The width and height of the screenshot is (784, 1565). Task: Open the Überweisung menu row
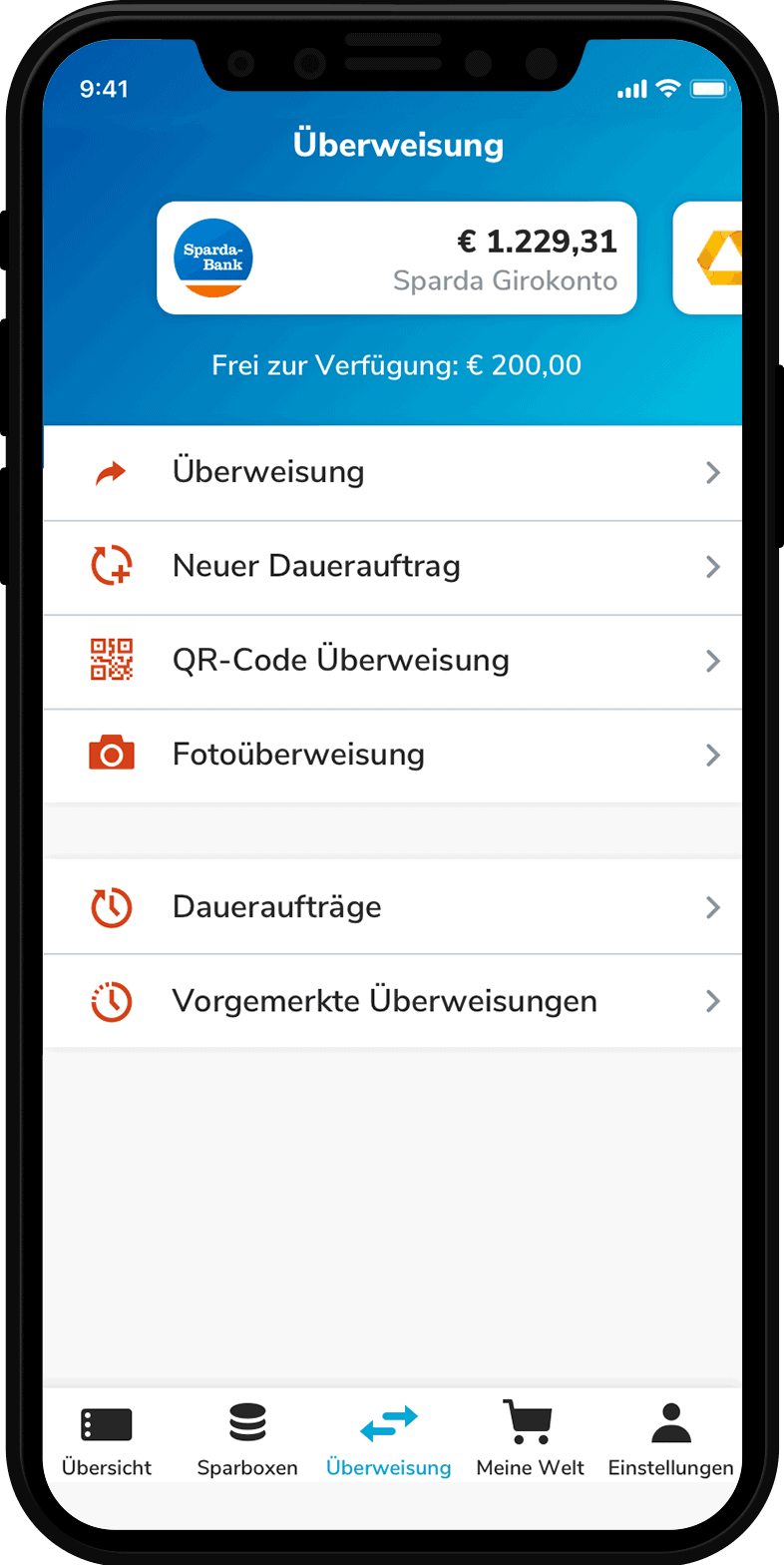tap(393, 473)
